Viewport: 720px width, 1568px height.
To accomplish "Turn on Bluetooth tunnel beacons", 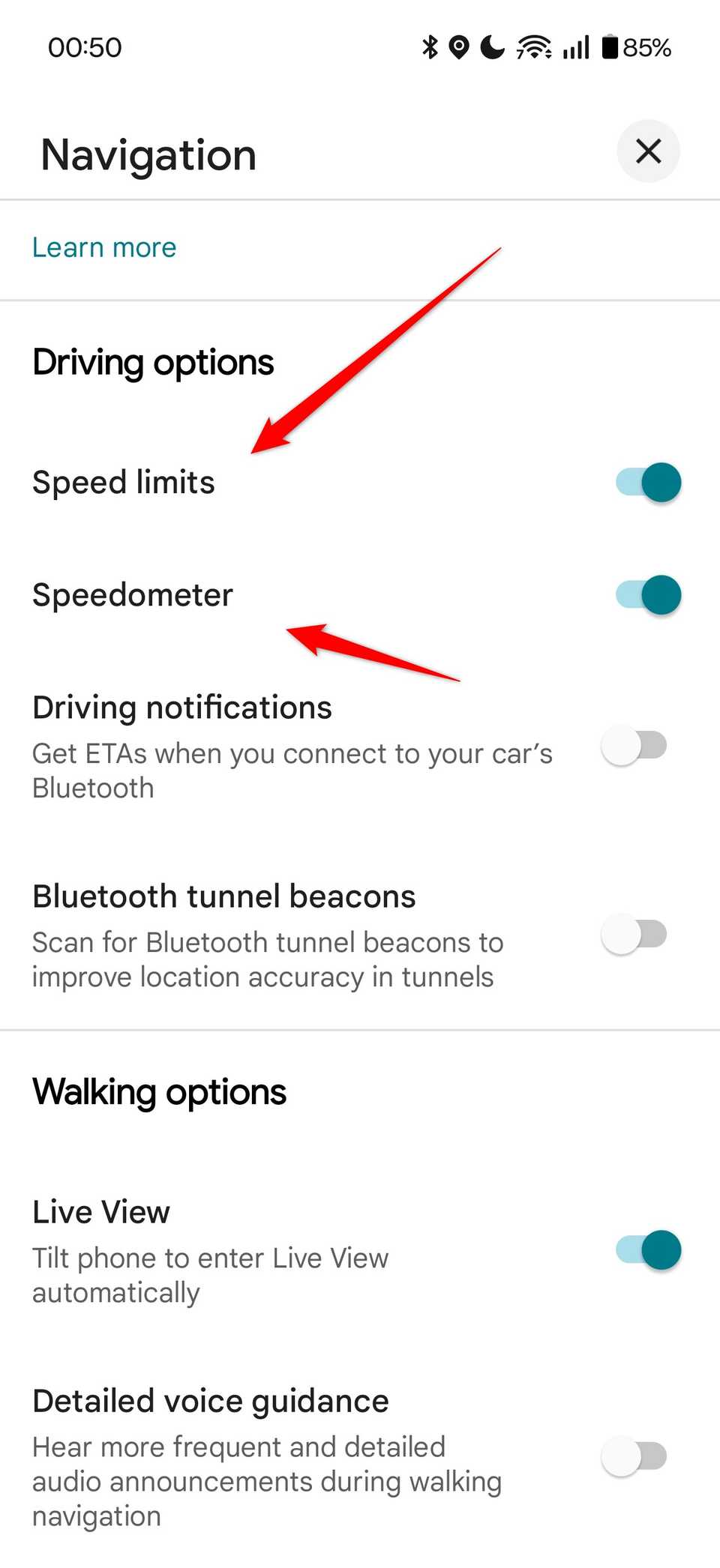I will tap(634, 933).
